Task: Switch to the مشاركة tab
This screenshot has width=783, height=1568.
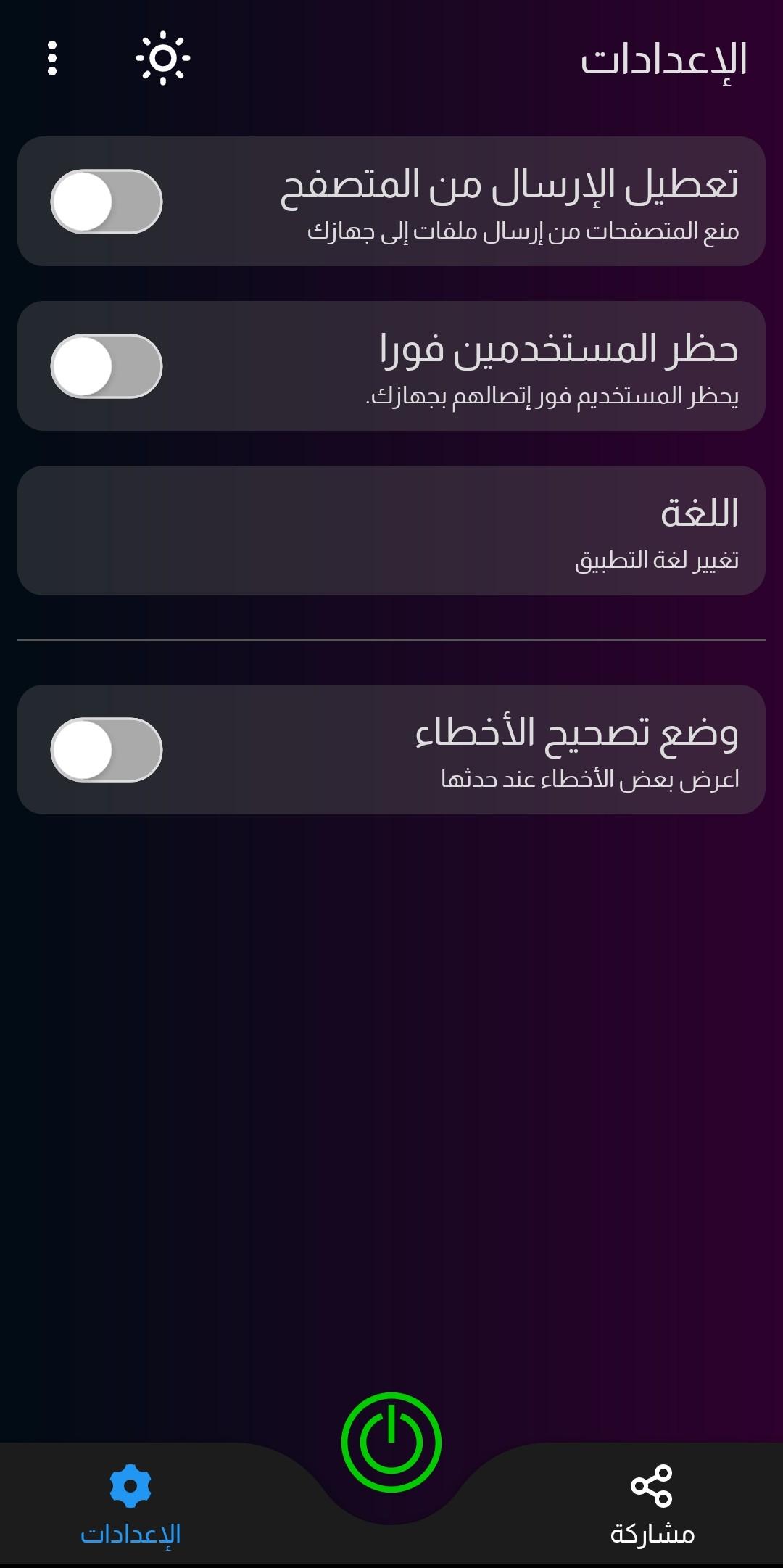Action: [x=652, y=1504]
